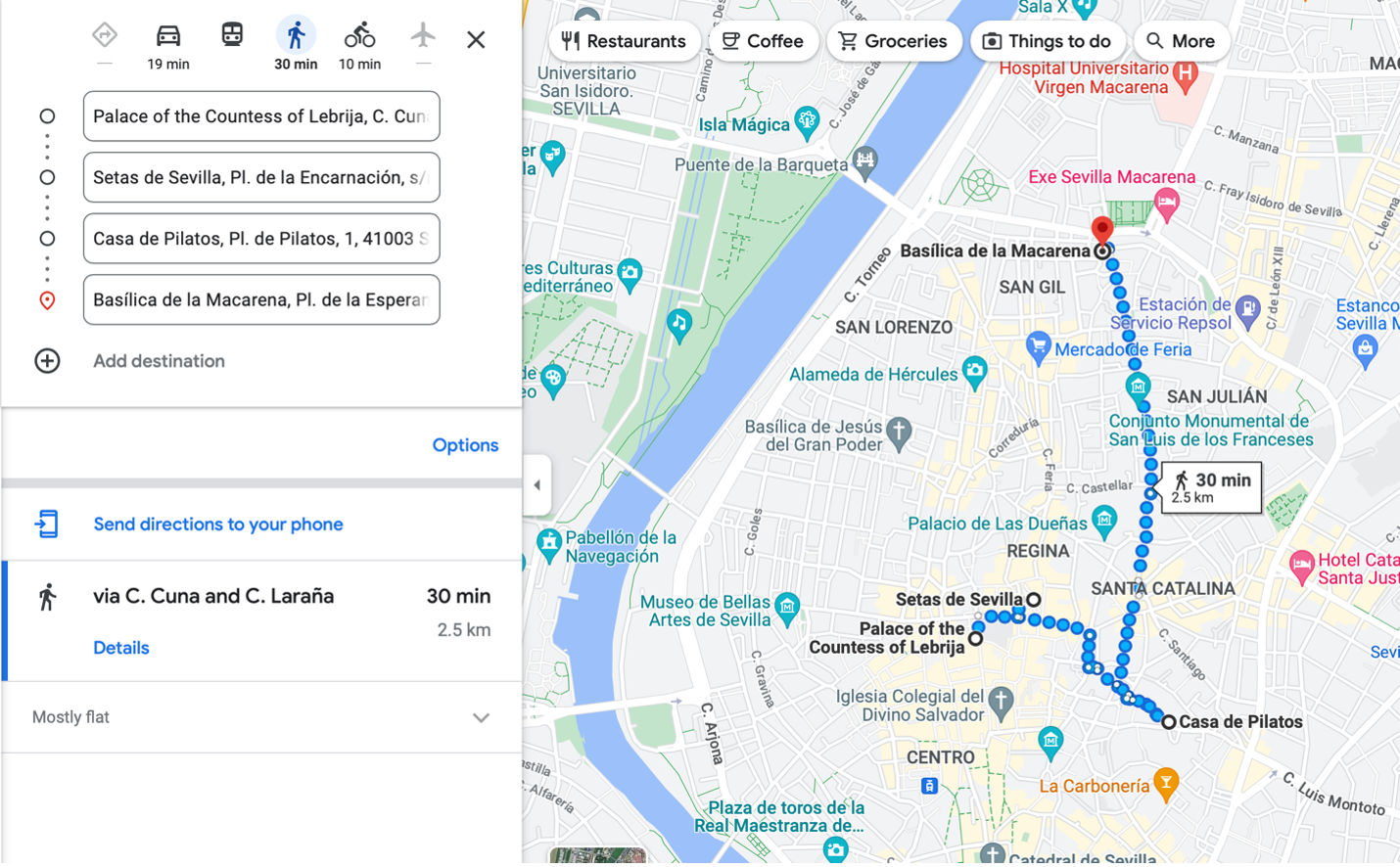The image size is (1400, 867).
Task: Open Details for the C. Cuna route
Action: (x=121, y=648)
